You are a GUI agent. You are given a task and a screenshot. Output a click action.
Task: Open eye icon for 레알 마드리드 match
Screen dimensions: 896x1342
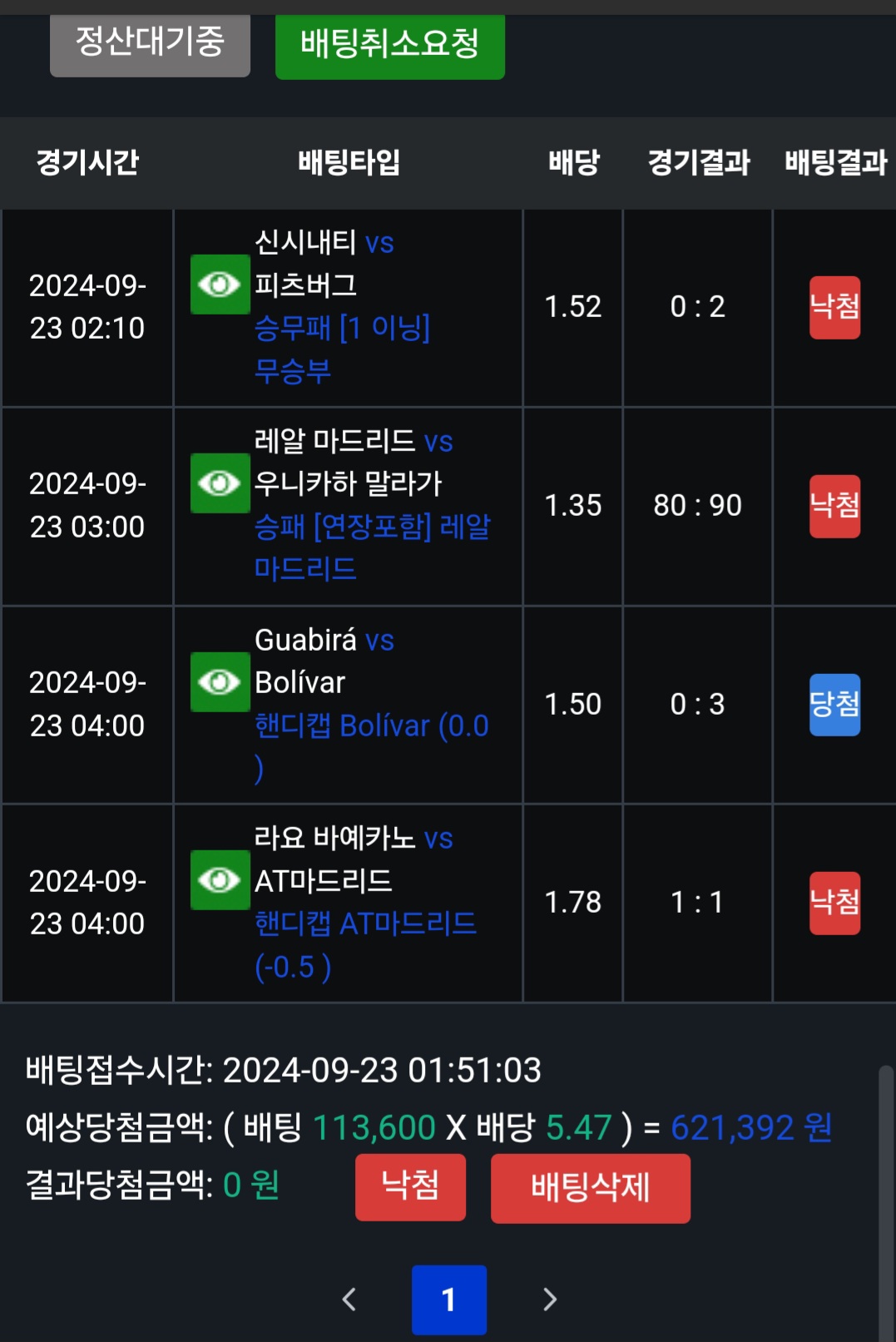220,483
